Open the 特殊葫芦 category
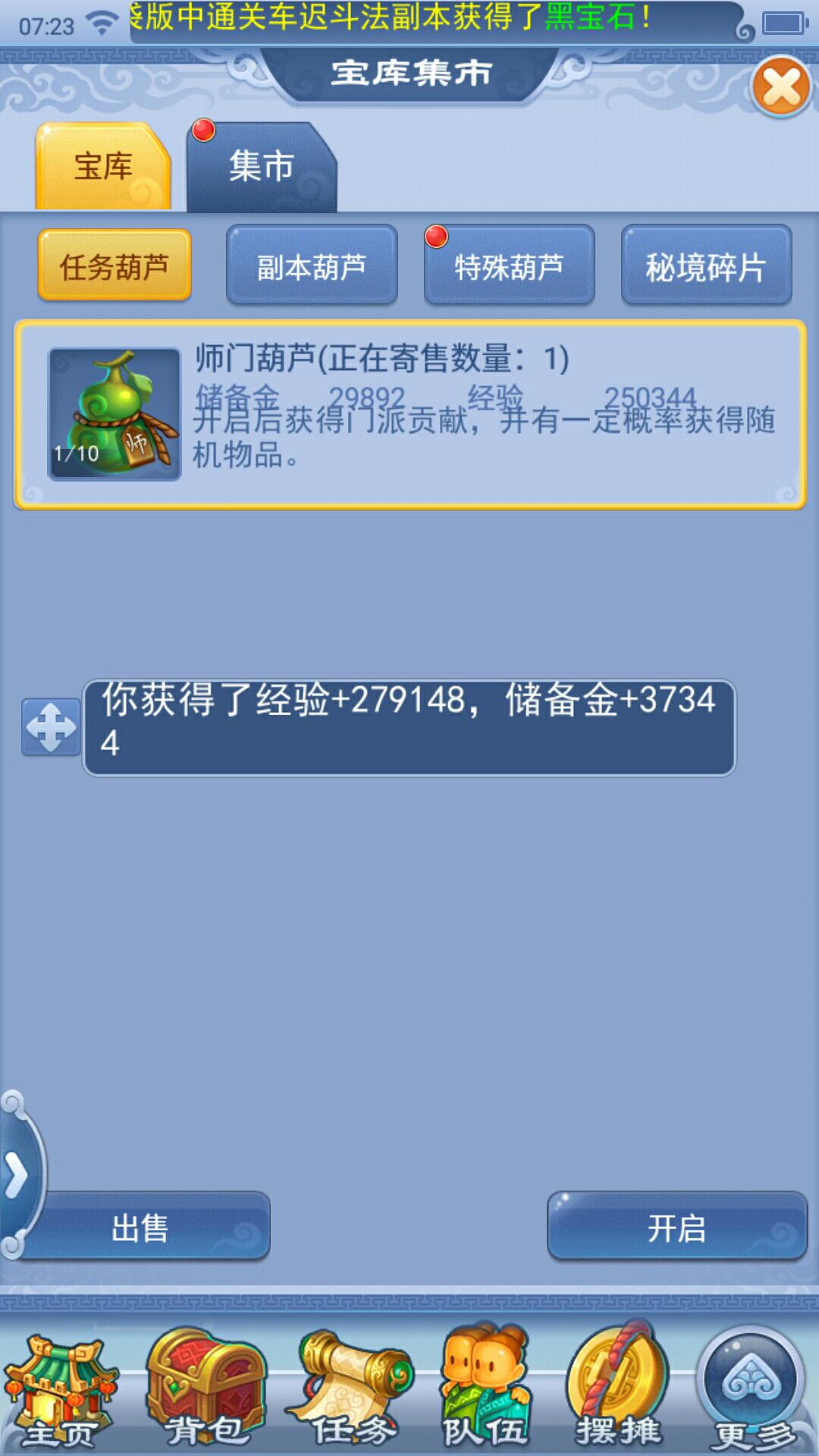Image resolution: width=819 pixels, height=1456 pixels. pyautogui.click(x=509, y=266)
